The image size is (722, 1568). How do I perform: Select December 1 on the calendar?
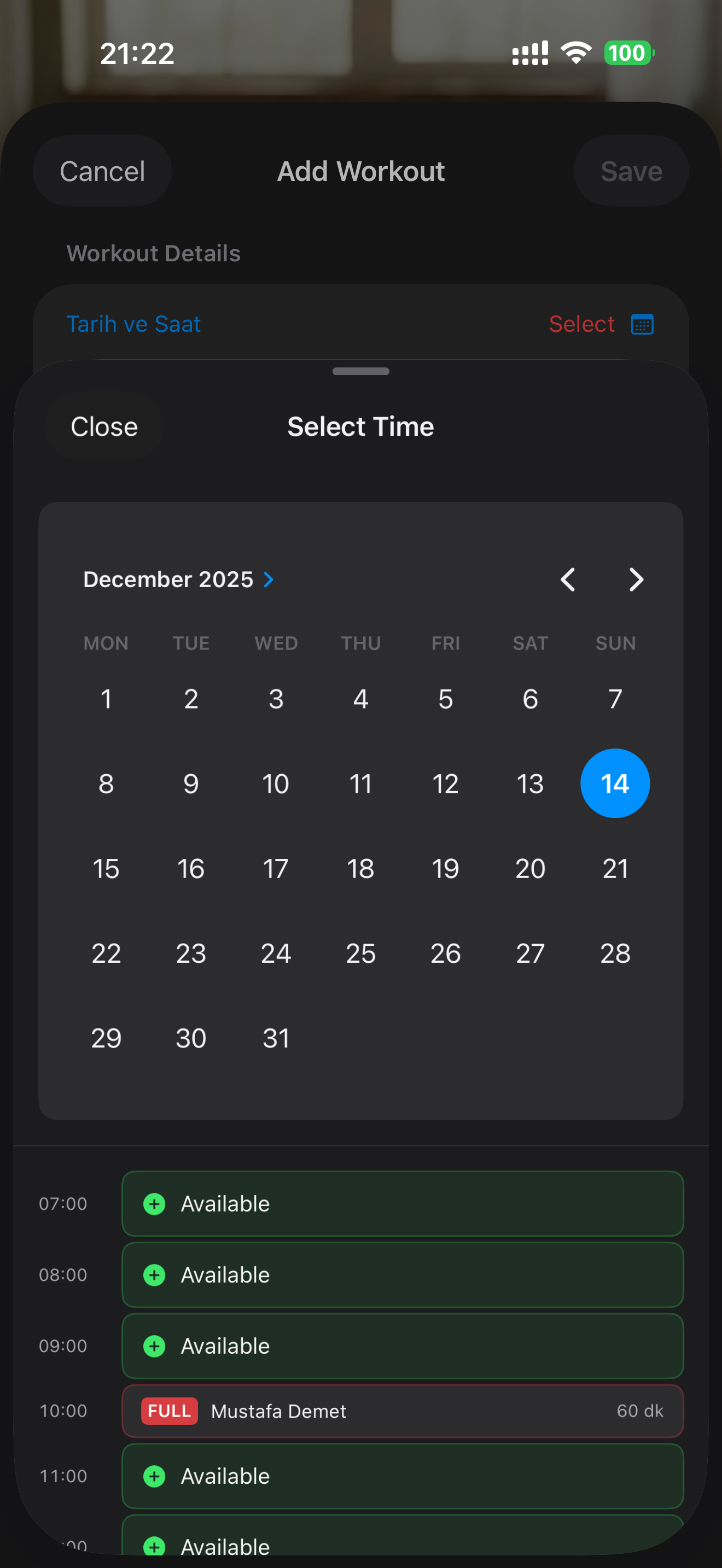[x=106, y=699]
